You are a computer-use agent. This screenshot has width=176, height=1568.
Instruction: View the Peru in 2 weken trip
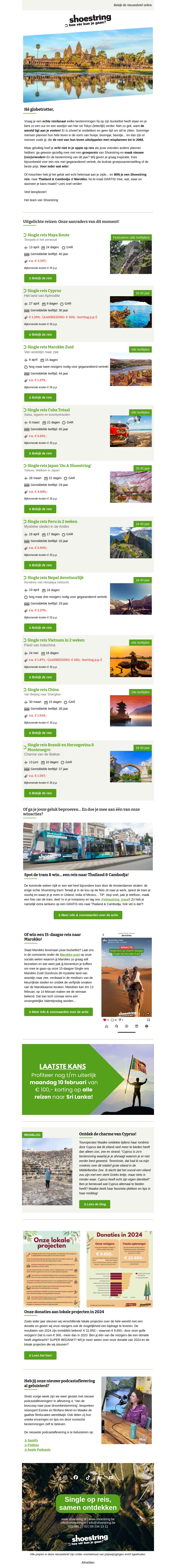click(40, 565)
